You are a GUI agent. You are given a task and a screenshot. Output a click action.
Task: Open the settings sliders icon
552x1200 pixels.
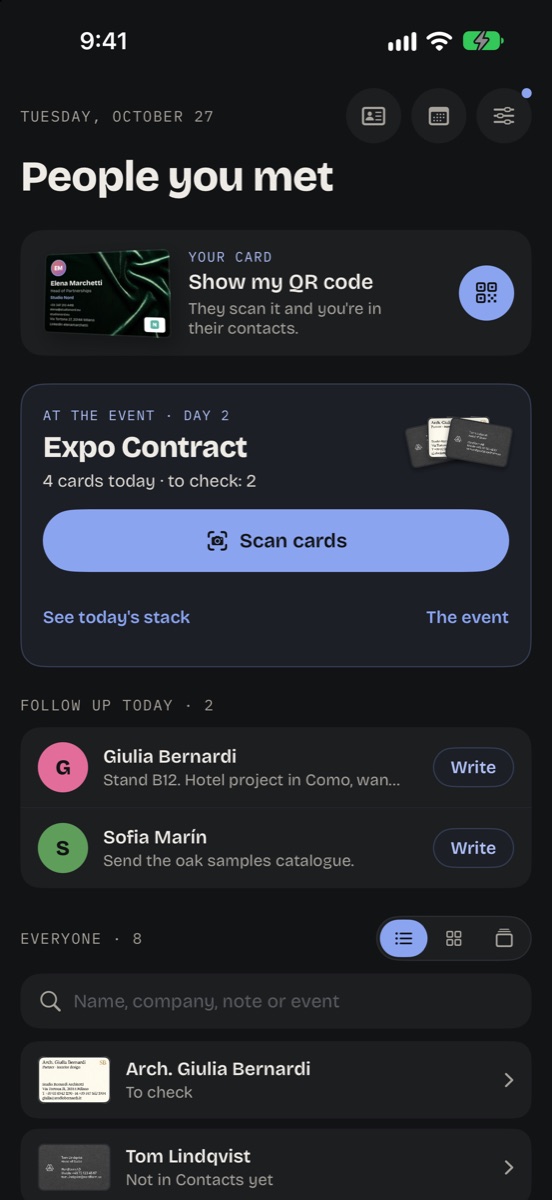coord(504,116)
